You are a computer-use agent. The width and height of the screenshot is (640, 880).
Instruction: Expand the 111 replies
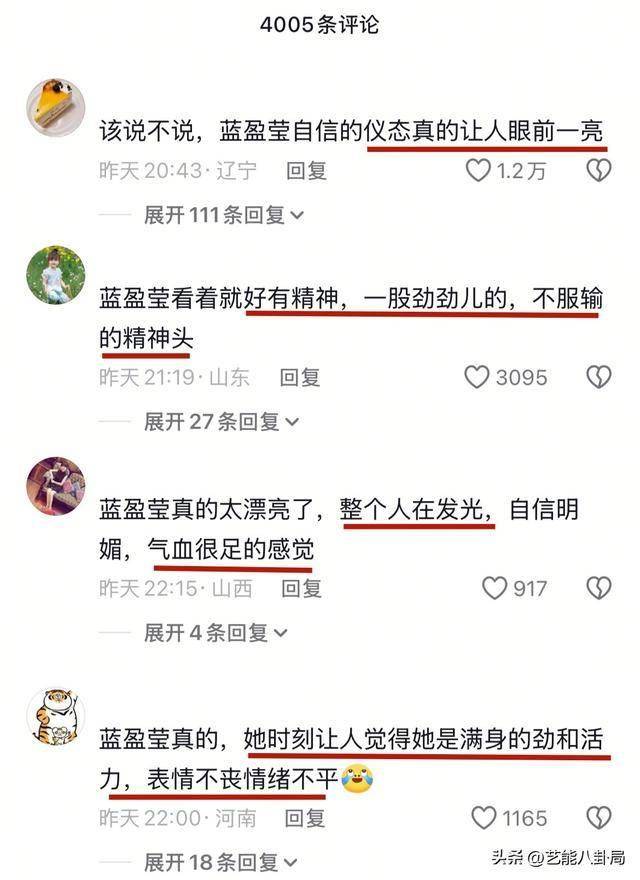[x=224, y=215]
